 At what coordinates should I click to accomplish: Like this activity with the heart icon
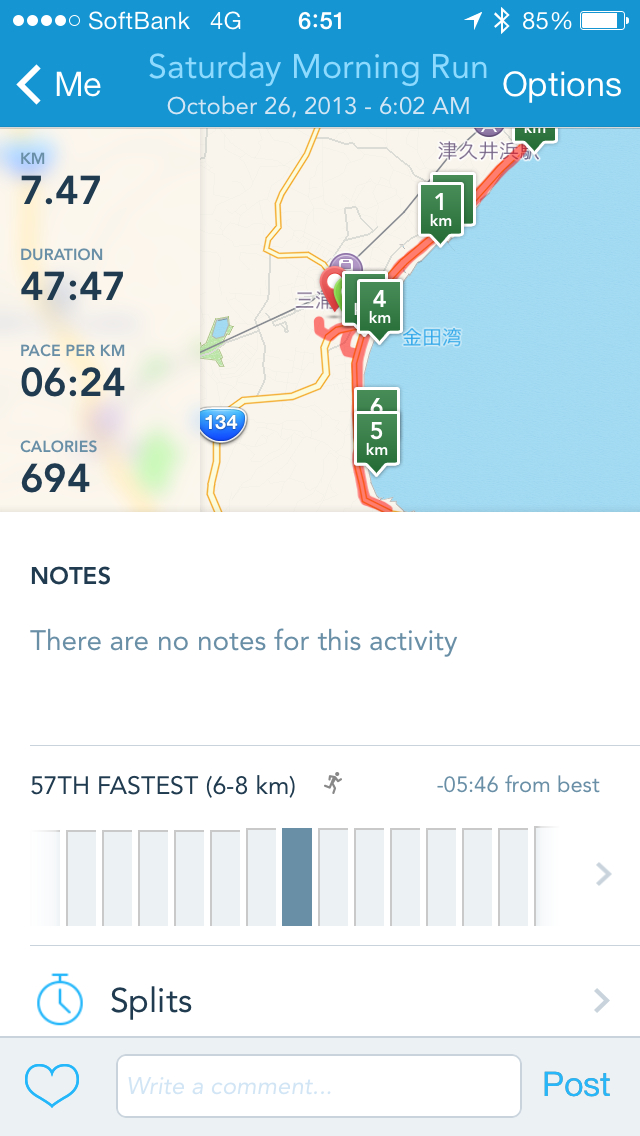[52, 1085]
